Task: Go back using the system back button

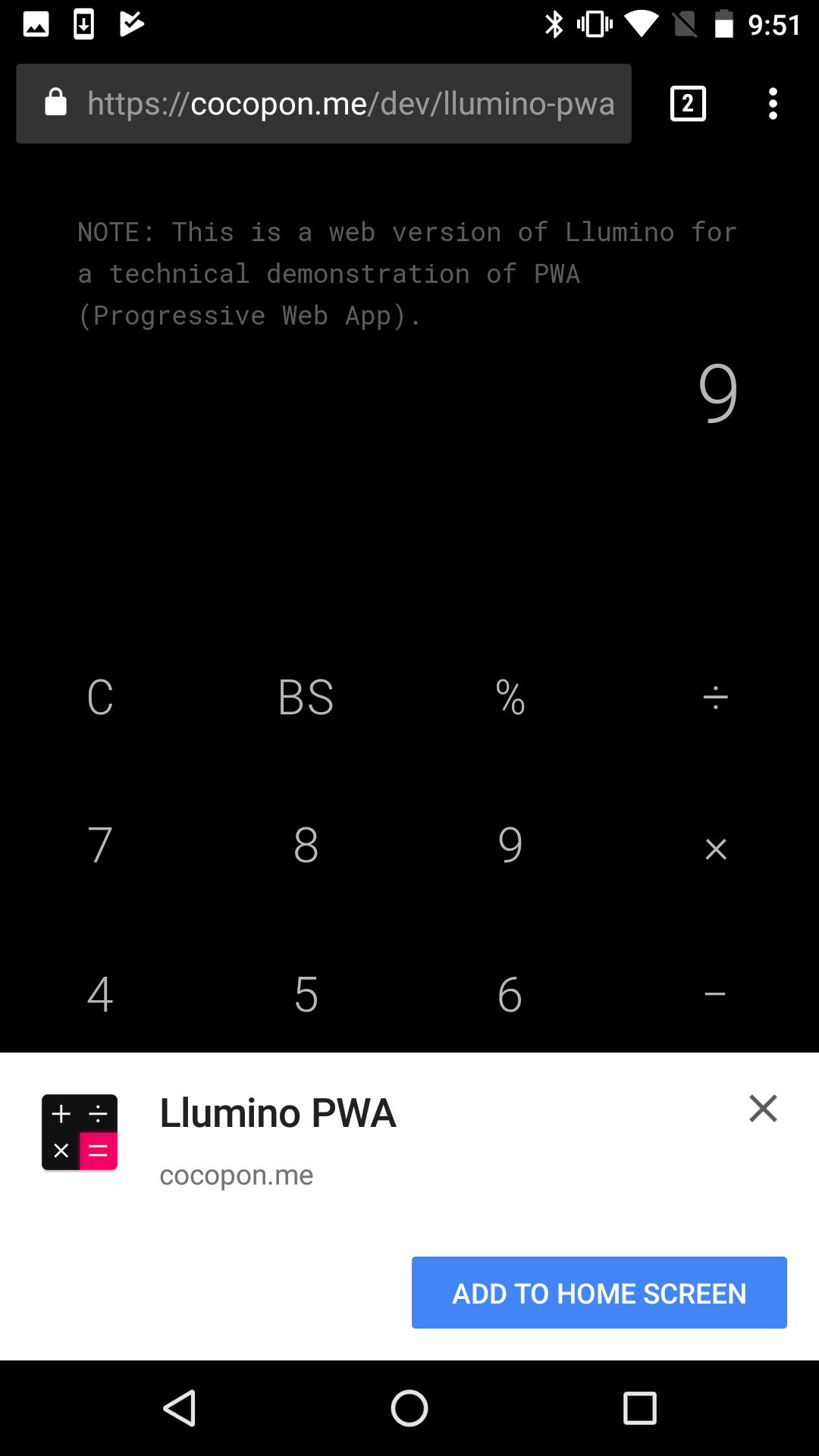Action: [180, 1408]
